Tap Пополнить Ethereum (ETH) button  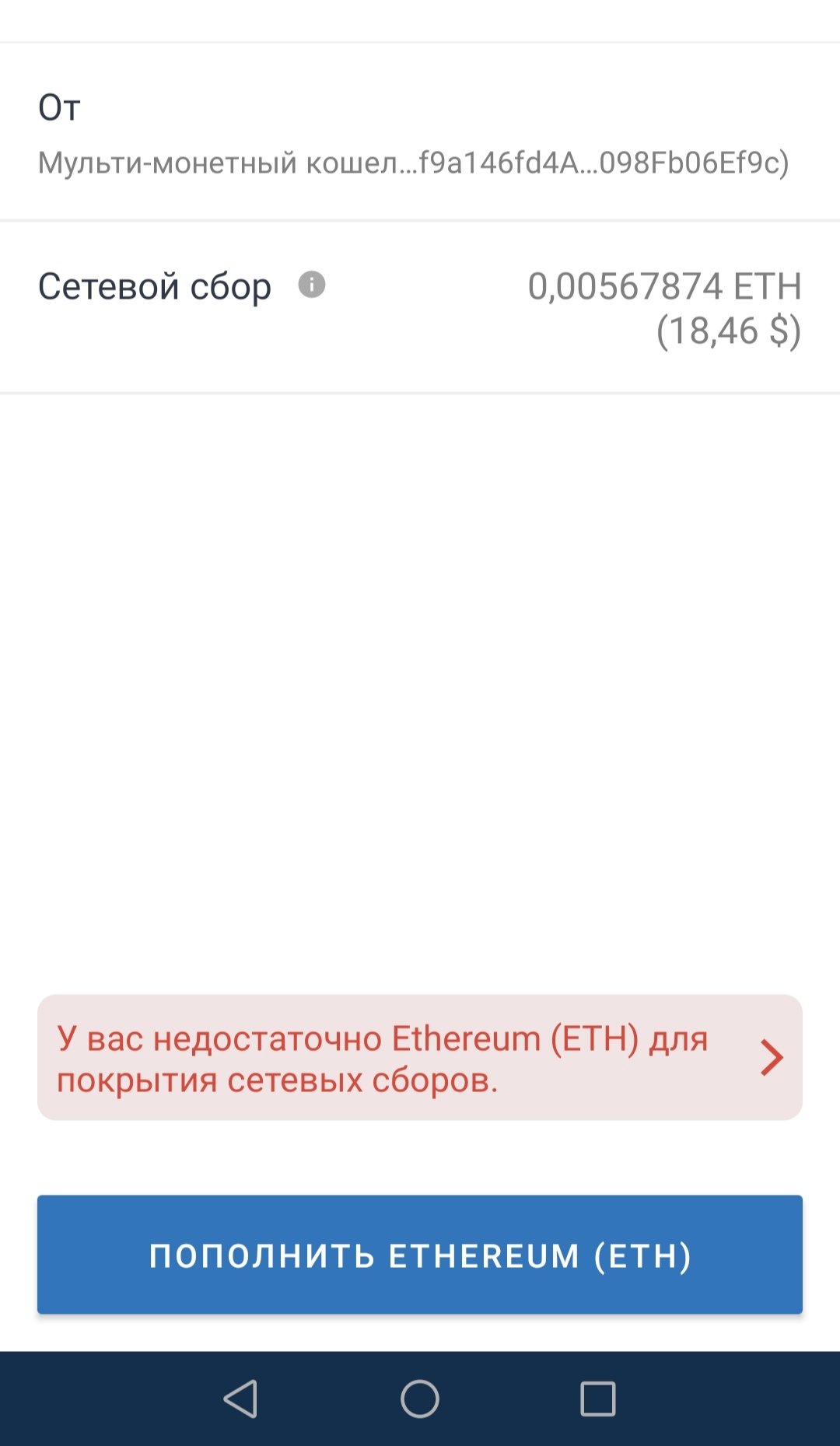click(420, 1255)
